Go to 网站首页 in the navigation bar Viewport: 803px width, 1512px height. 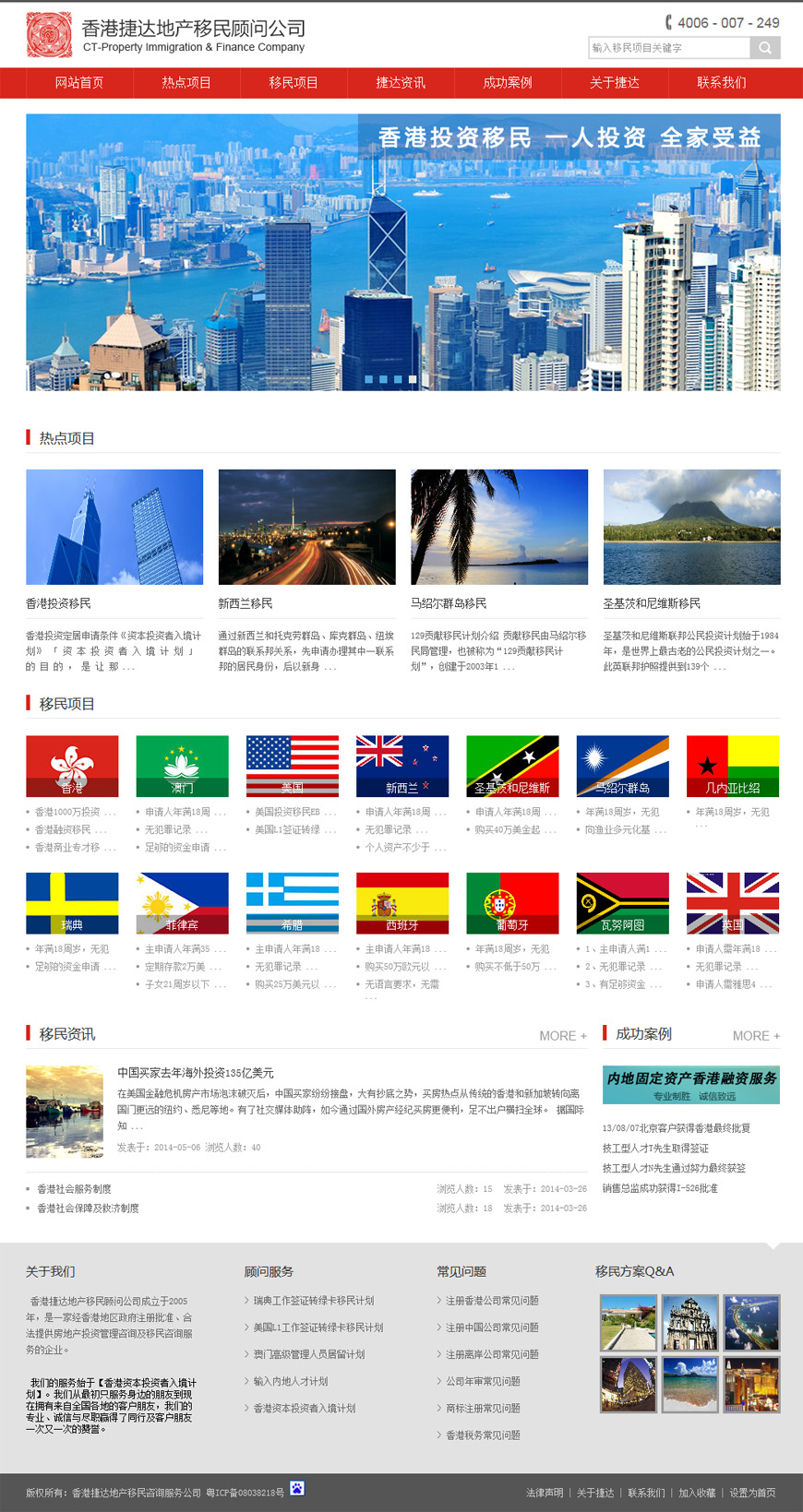point(79,83)
